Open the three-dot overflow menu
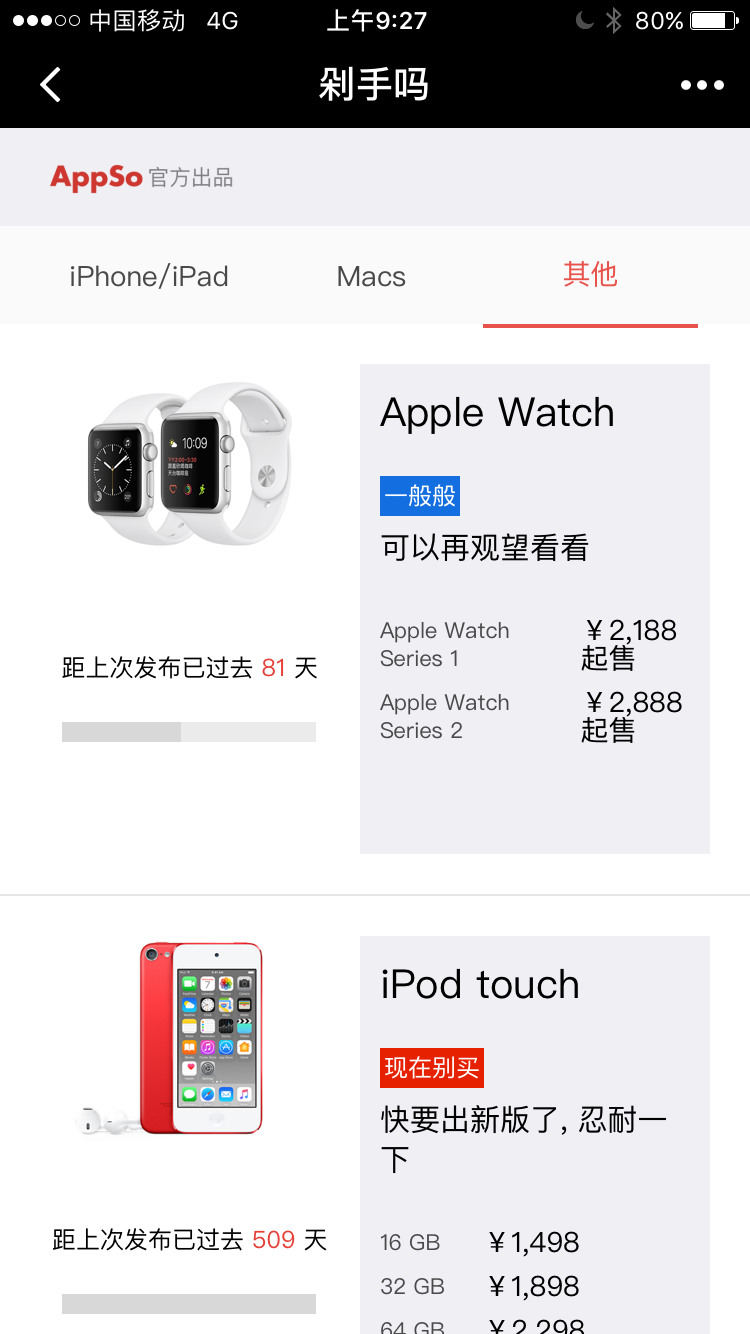The image size is (750, 1334). point(702,85)
